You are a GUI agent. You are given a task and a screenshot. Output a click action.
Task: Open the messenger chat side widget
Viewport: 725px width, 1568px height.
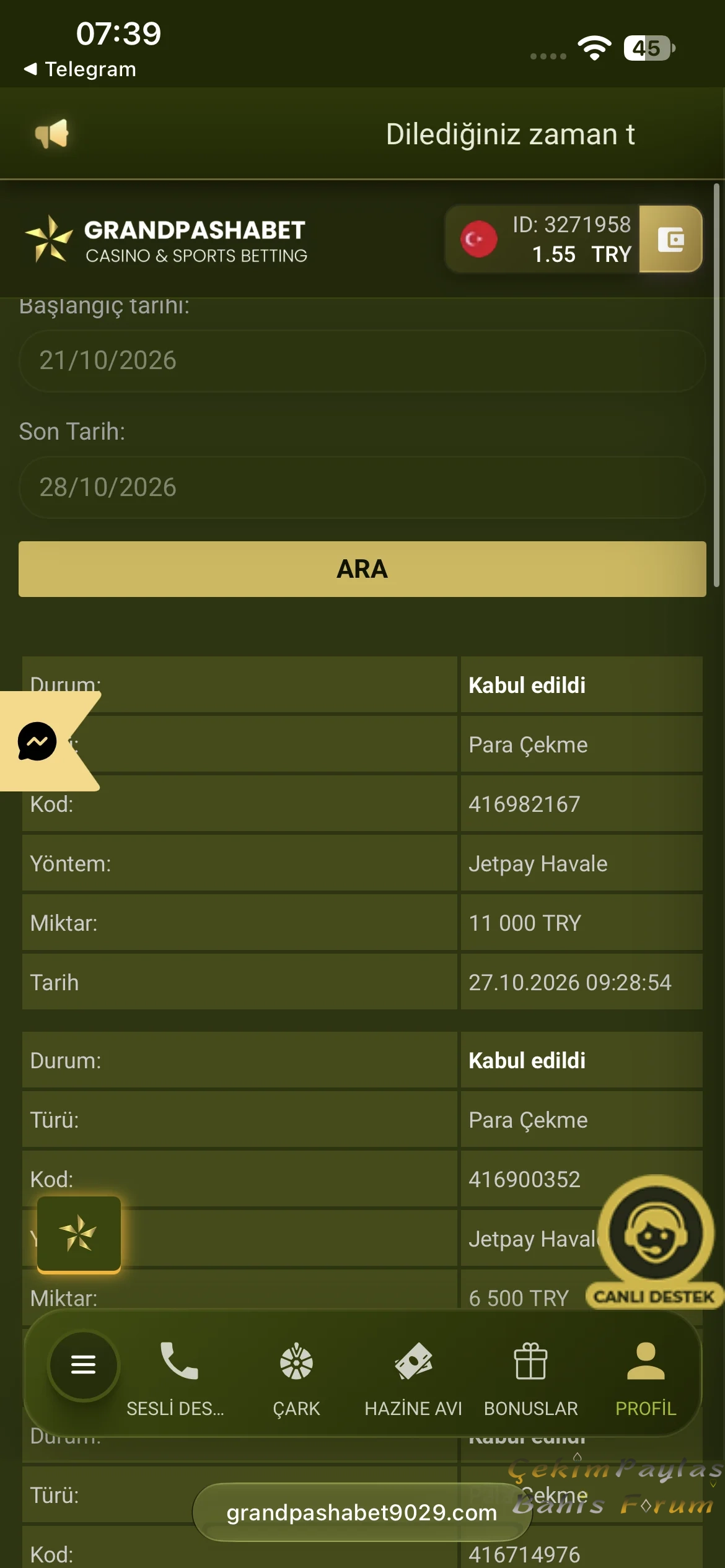tap(38, 741)
